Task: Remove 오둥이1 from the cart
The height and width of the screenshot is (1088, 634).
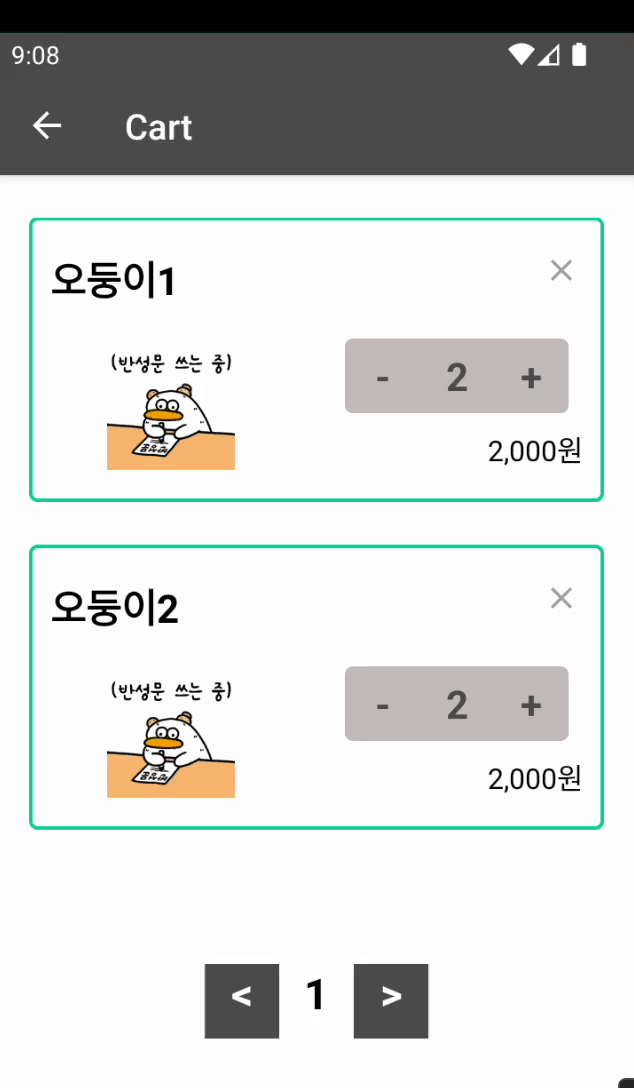Action: [x=560, y=271]
